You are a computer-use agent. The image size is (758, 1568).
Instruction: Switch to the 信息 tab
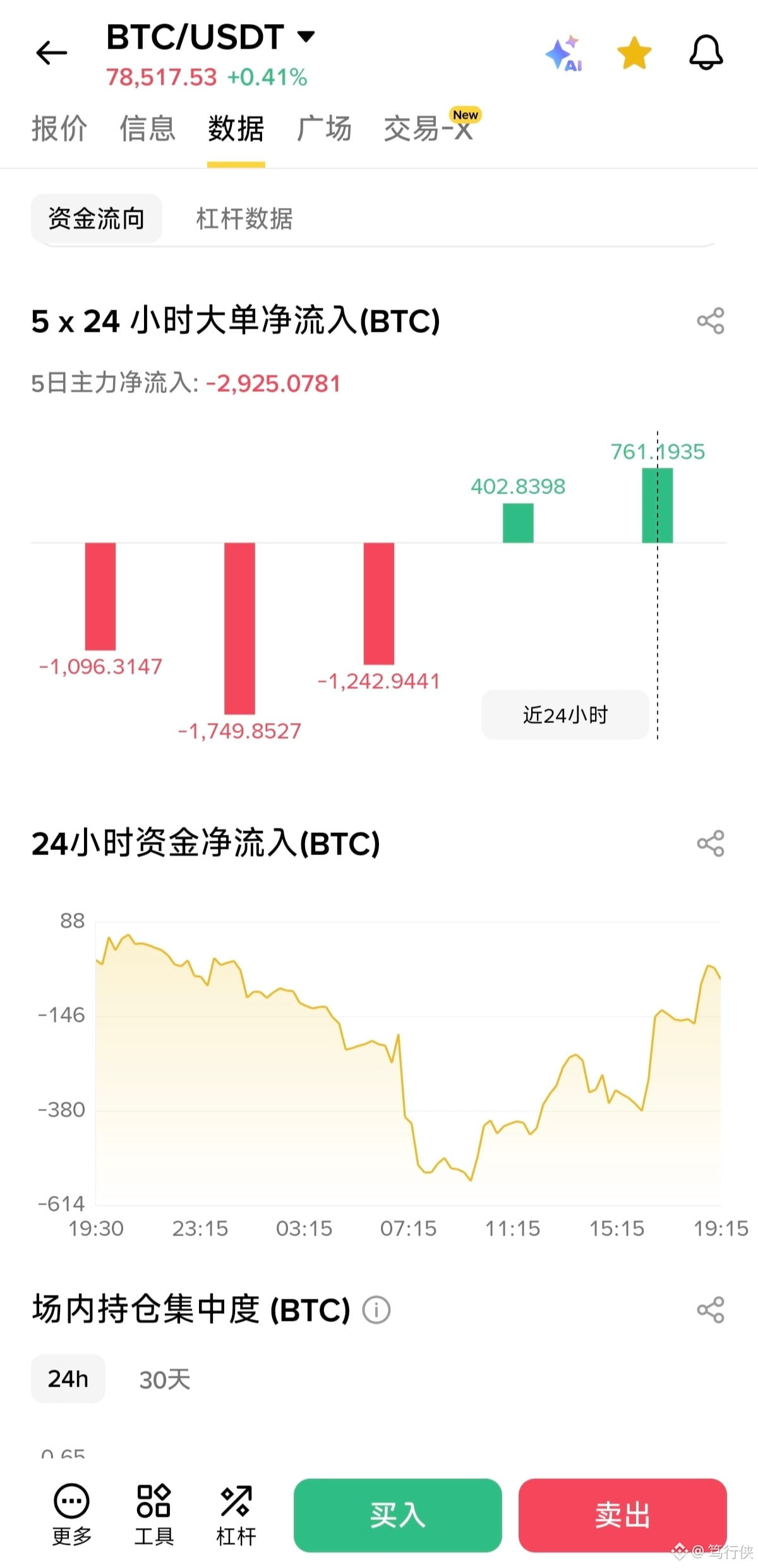coord(147,129)
